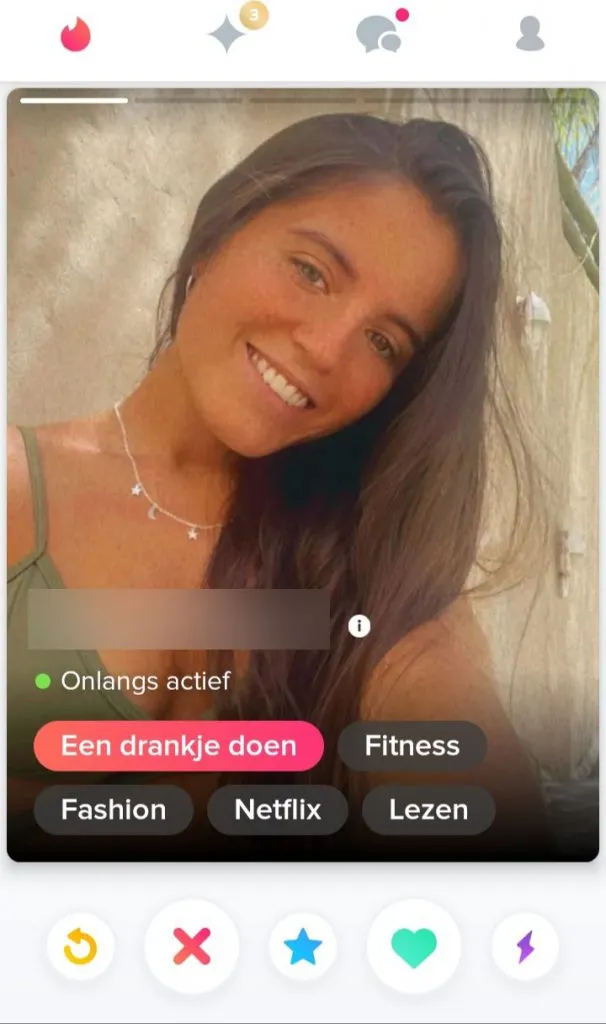Select the Fashion interest chip
Image resolution: width=606 pixels, height=1024 pixels.
(113, 809)
